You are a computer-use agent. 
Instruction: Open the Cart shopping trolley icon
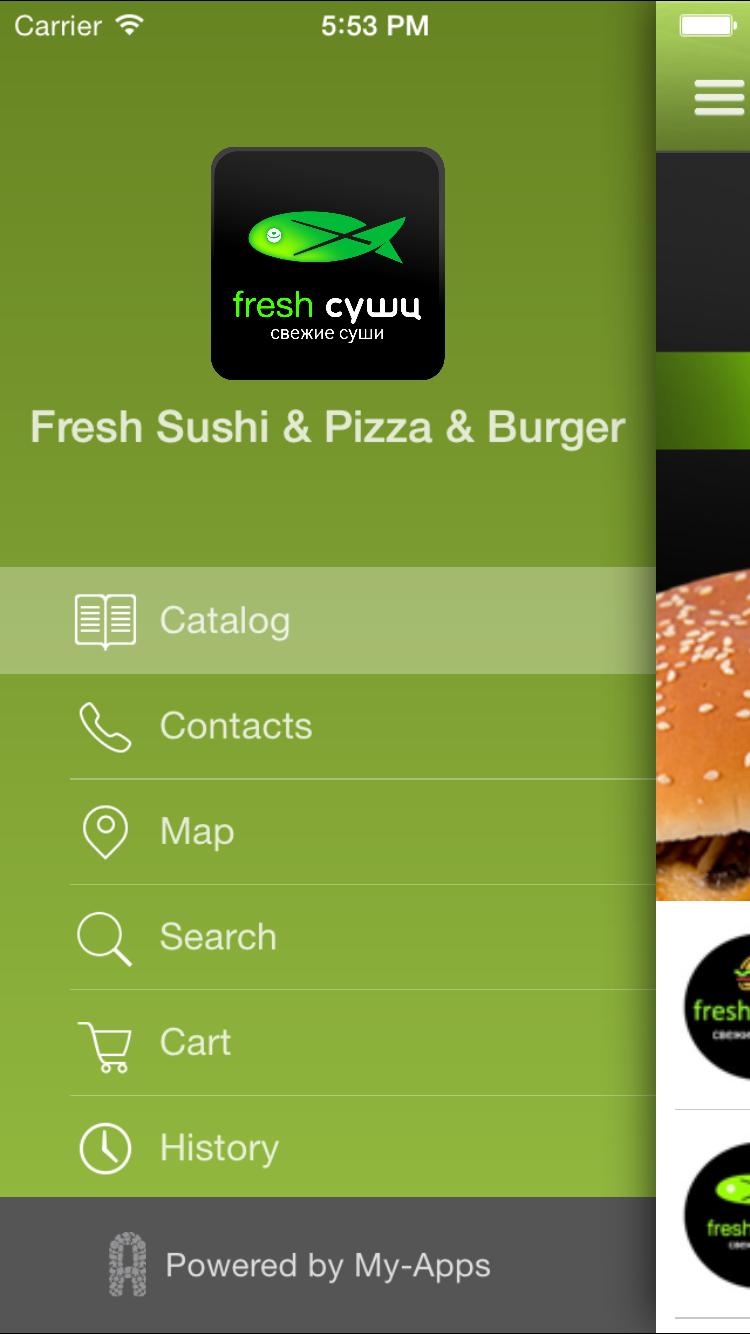(x=103, y=1043)
